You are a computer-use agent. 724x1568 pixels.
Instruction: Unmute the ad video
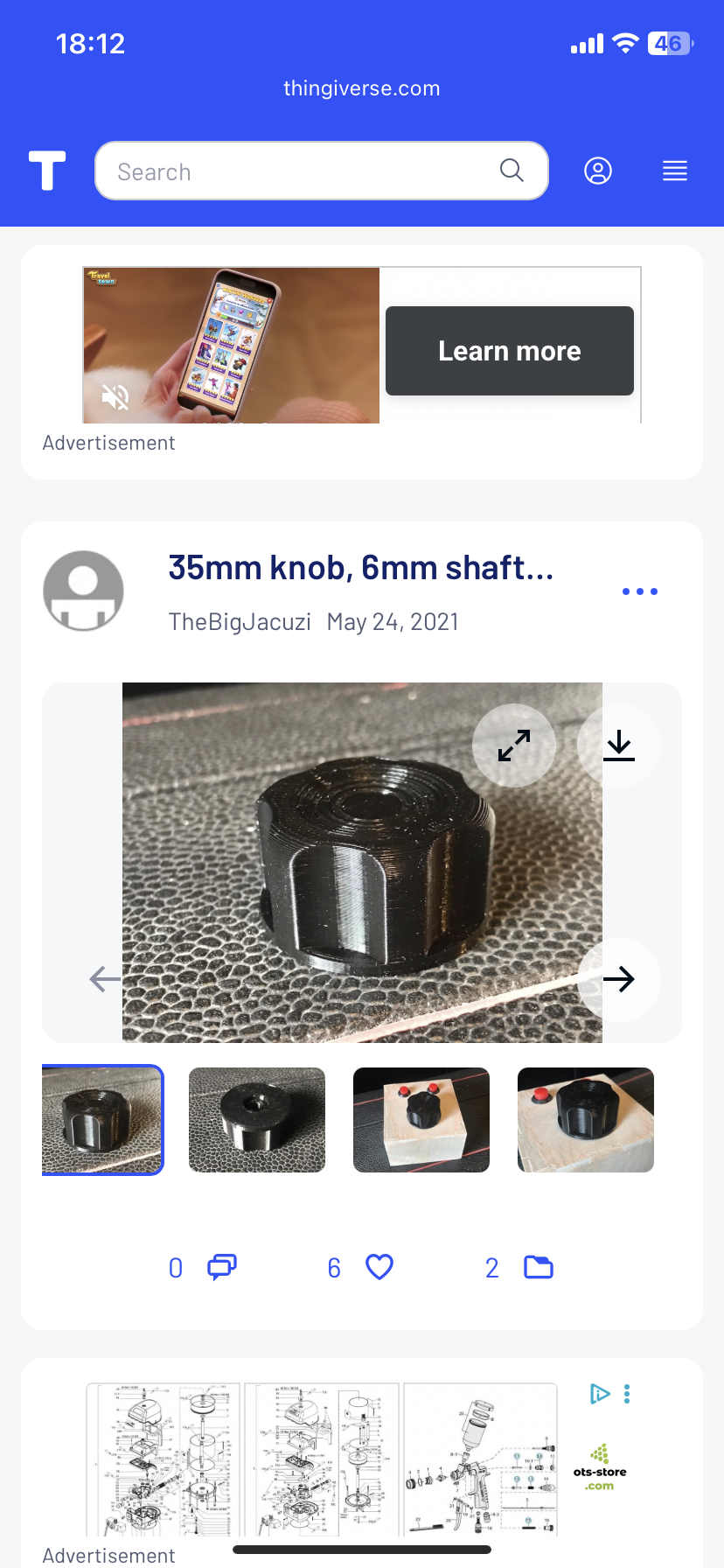(115, 397)
